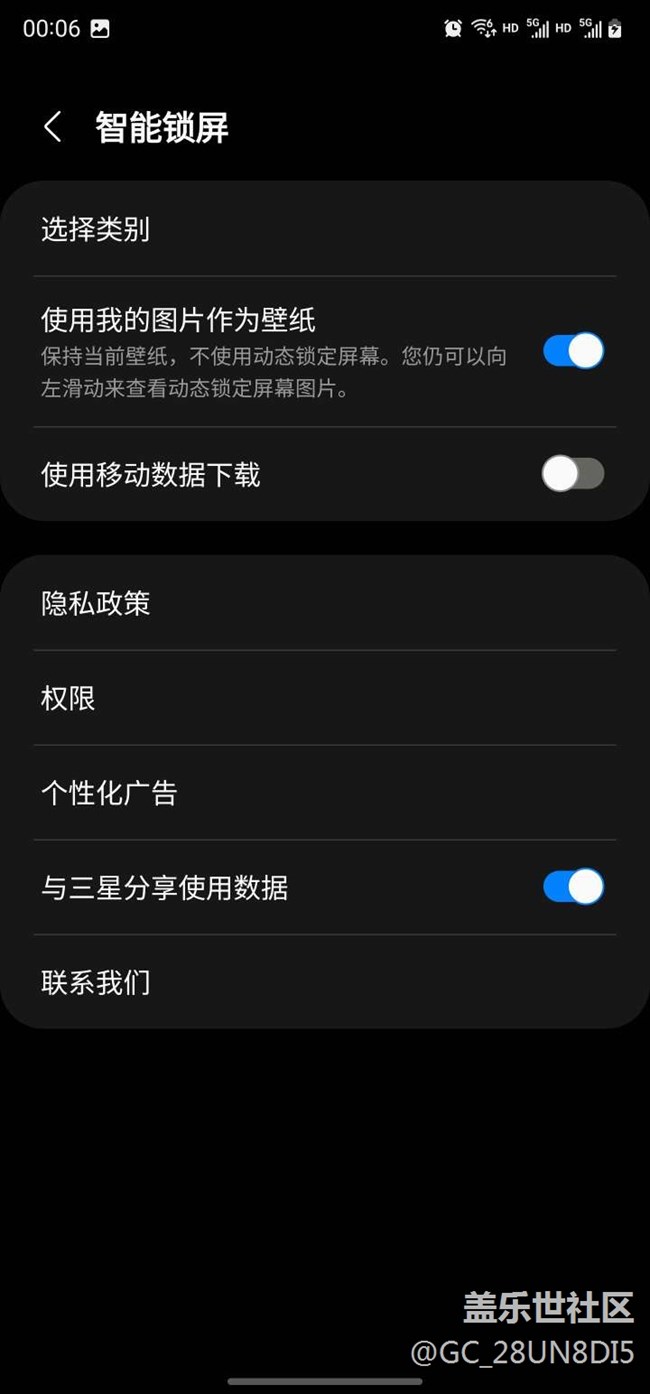Open 权限 settings row
The width and height of the screenshot is (650, 1394).
[325, 698]
